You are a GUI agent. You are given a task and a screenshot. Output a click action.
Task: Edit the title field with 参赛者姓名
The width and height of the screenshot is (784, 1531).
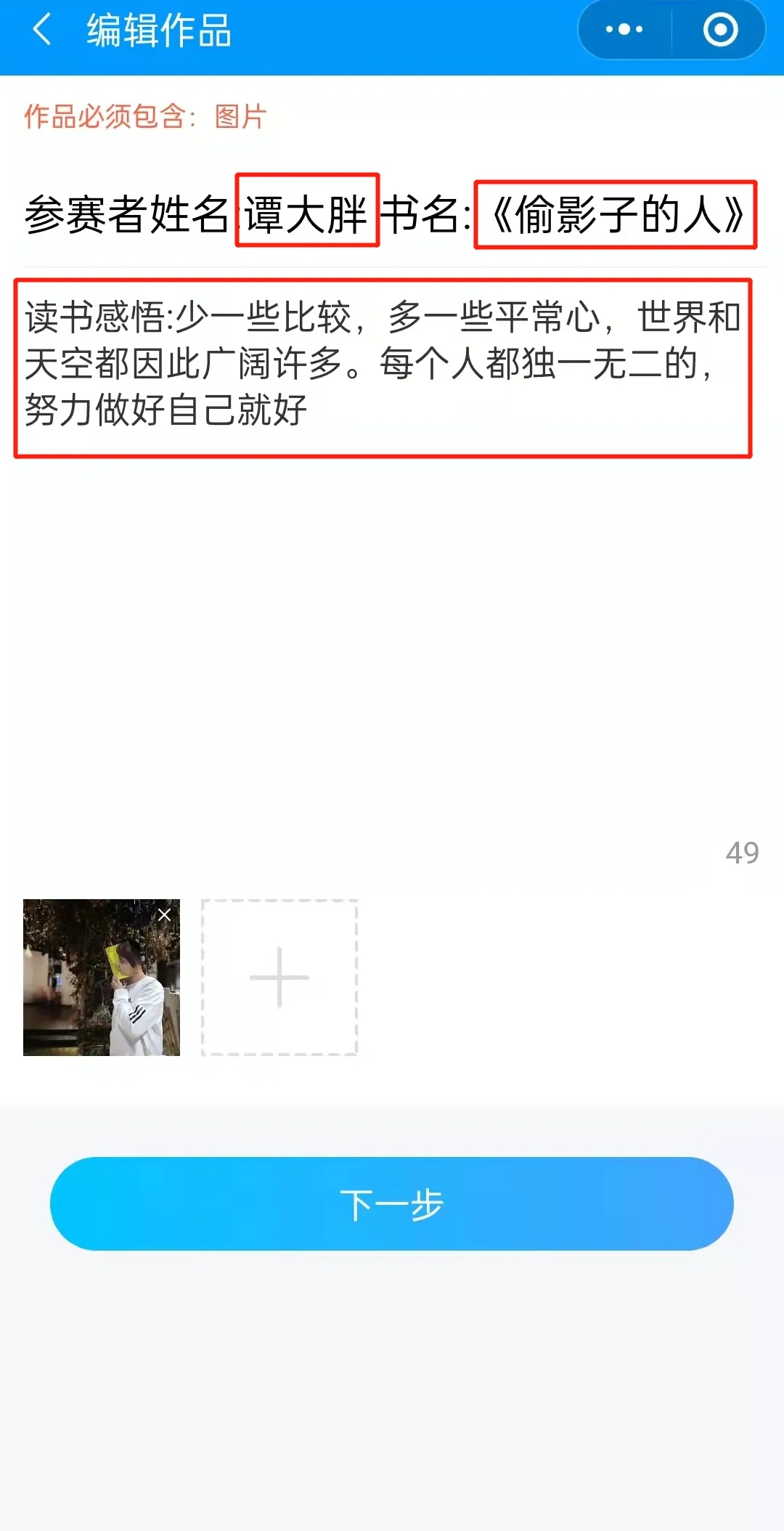pos(391,215)
